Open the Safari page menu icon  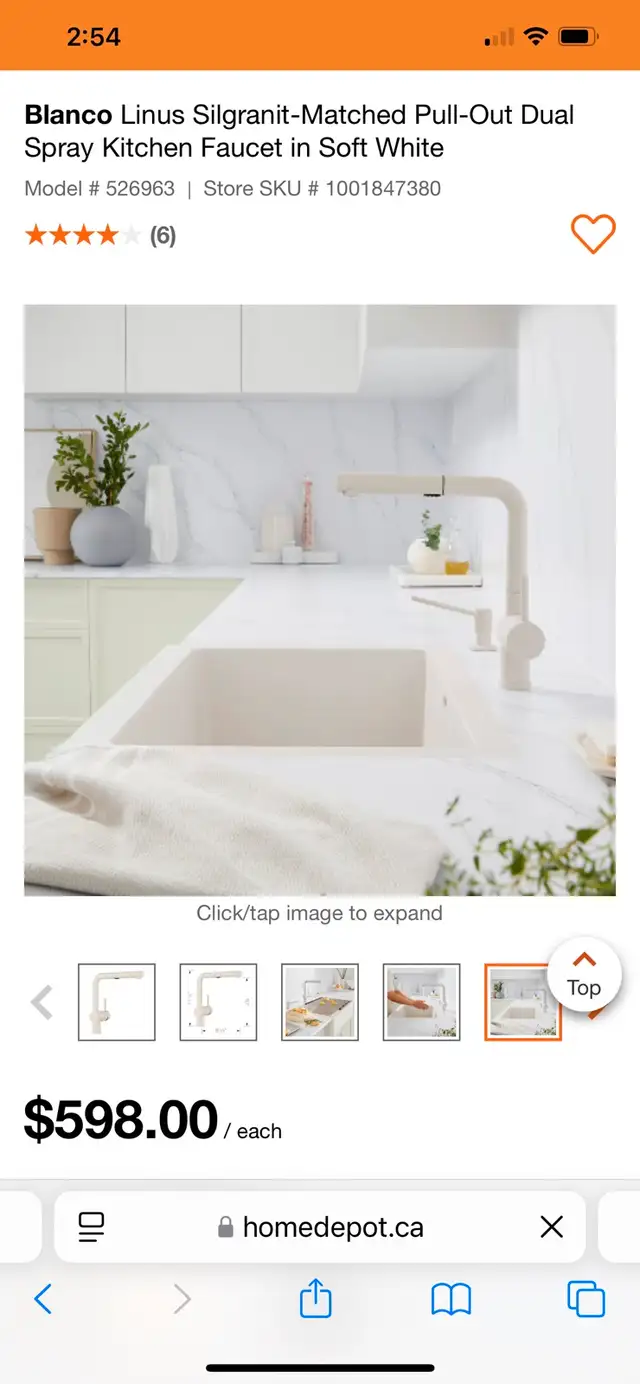coord(92,1227)
